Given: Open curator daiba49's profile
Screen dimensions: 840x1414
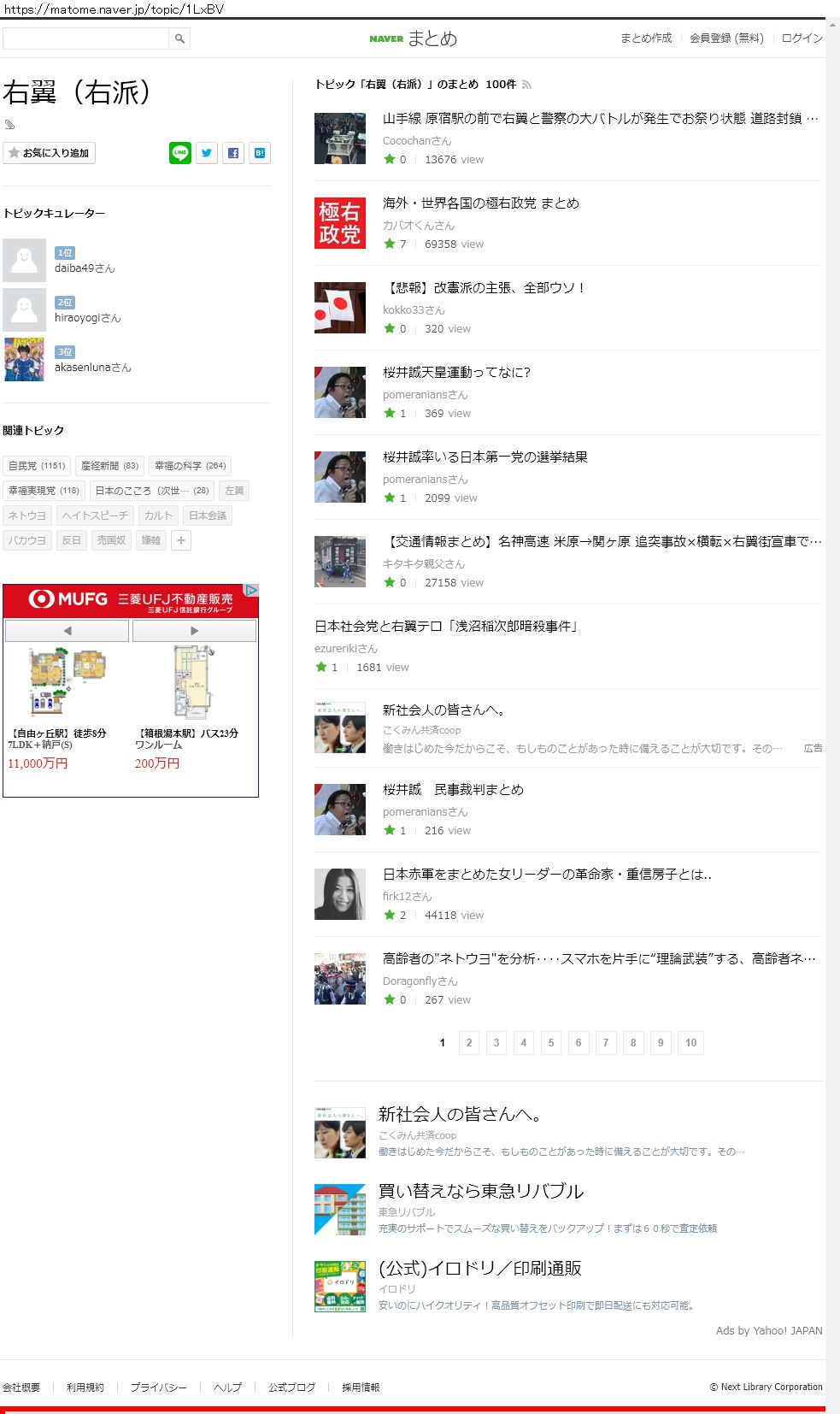Looking at the screenshot, I should 84,268.
